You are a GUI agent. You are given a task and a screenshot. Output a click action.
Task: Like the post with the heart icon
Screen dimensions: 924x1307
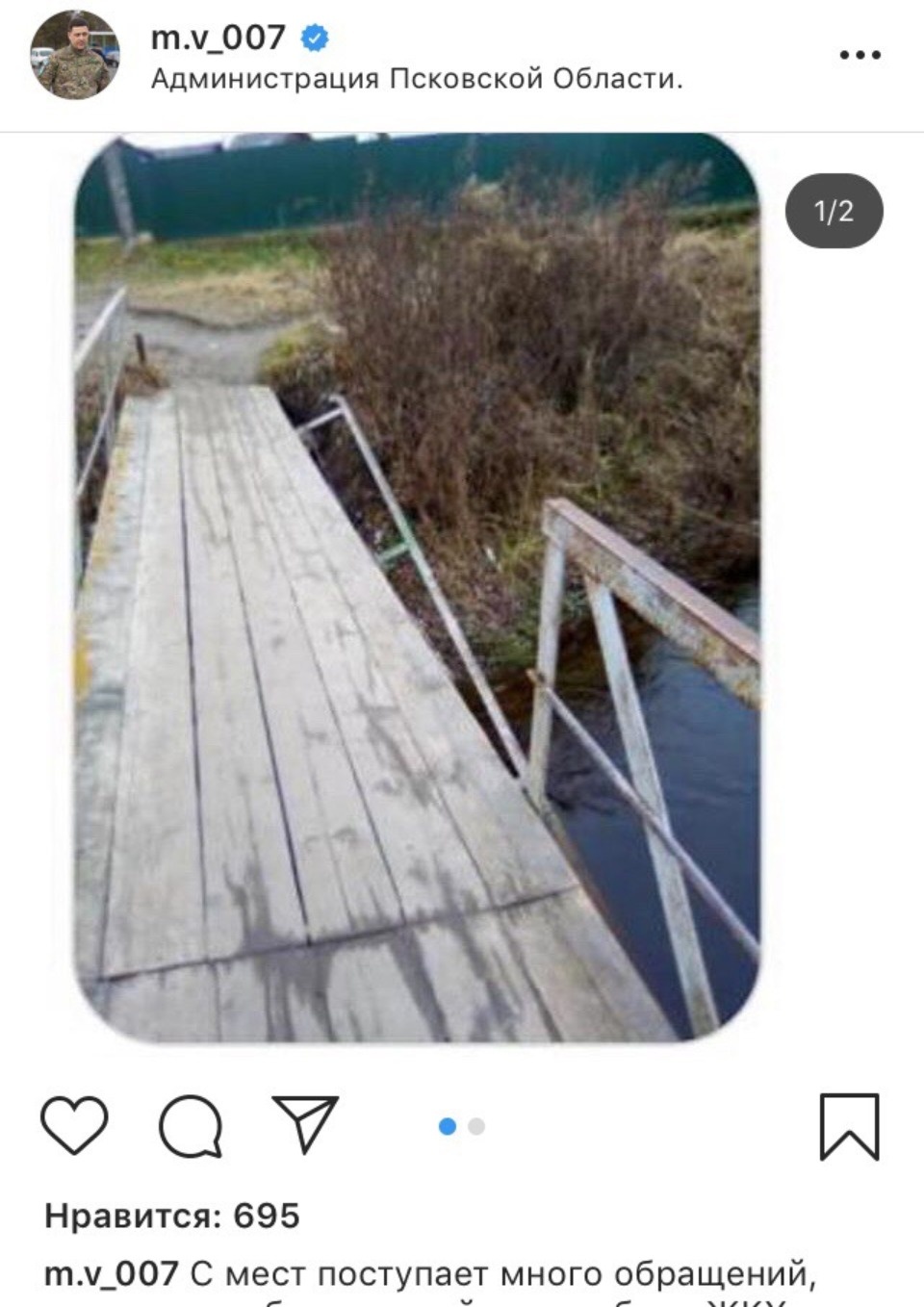point(74,1124)
